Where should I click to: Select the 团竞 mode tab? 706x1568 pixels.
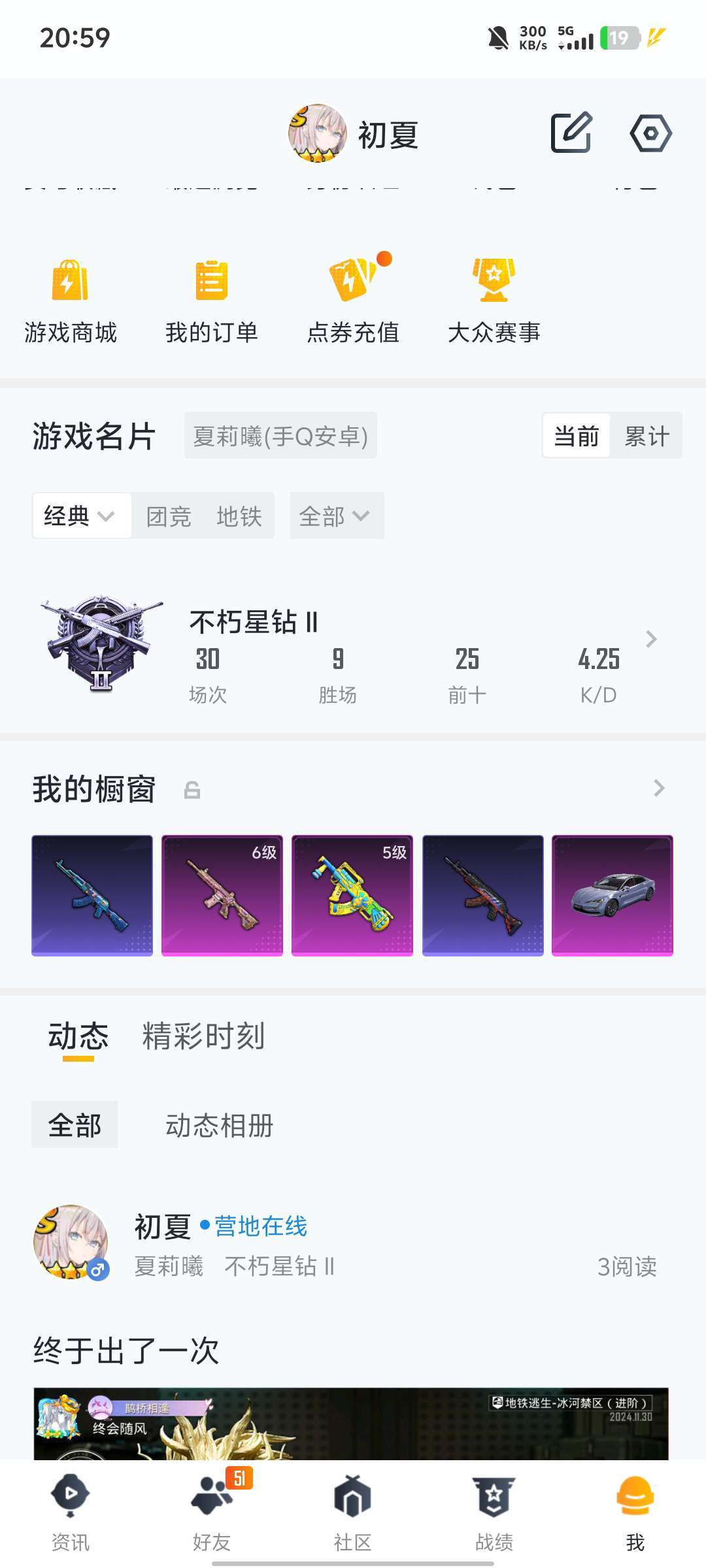(169, 517)
